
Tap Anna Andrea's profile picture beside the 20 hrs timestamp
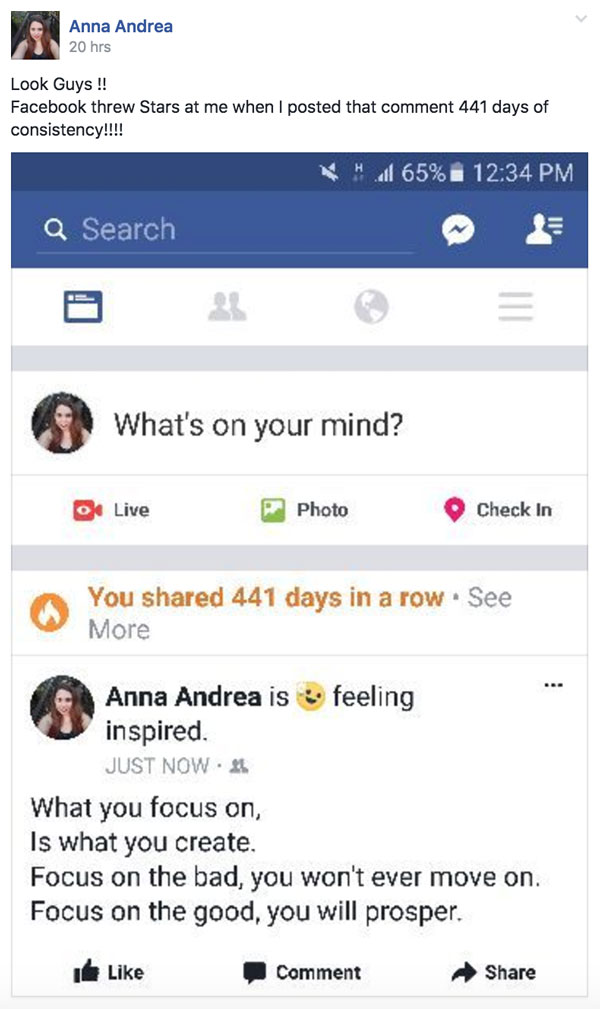pyautogui.click(x=35, y=35)
